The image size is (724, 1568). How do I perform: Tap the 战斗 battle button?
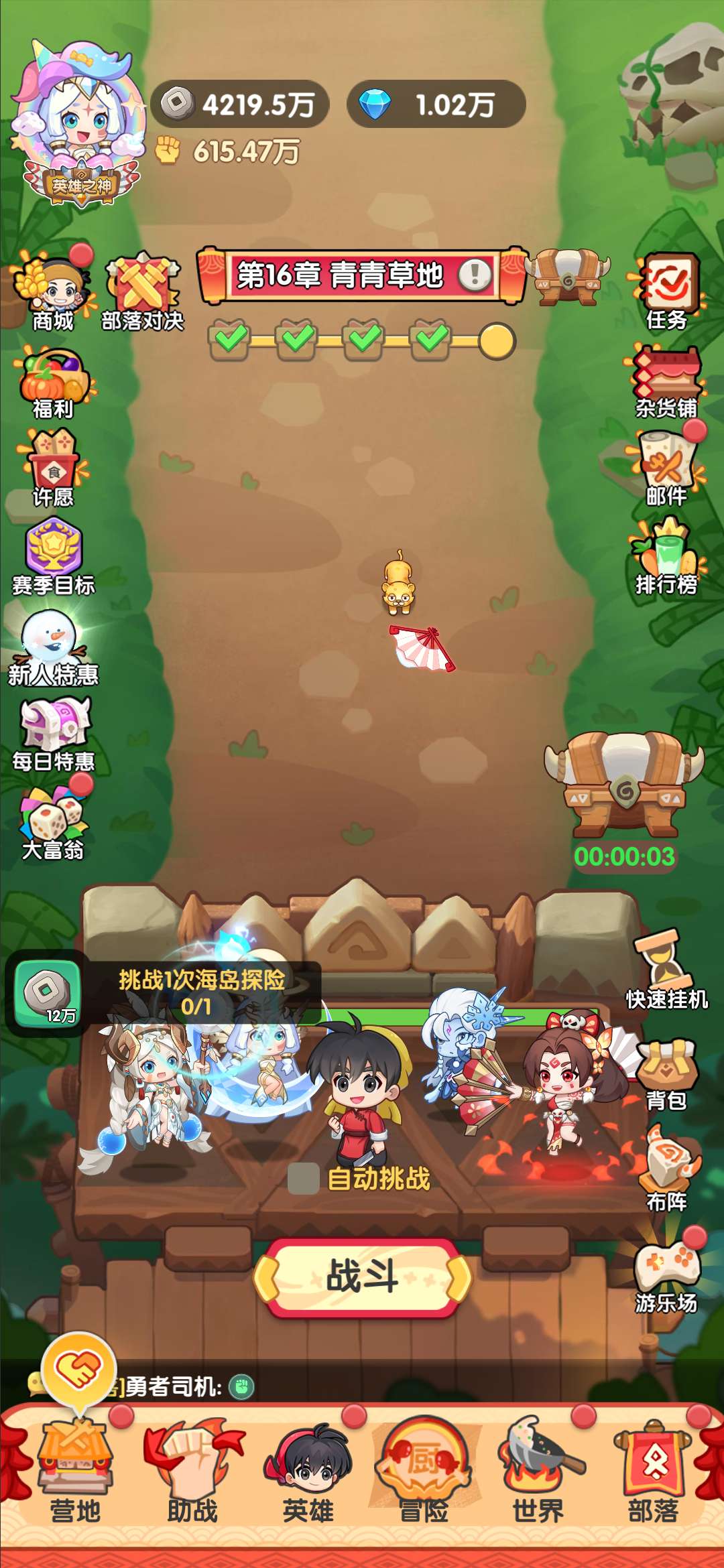point(362,1277)
